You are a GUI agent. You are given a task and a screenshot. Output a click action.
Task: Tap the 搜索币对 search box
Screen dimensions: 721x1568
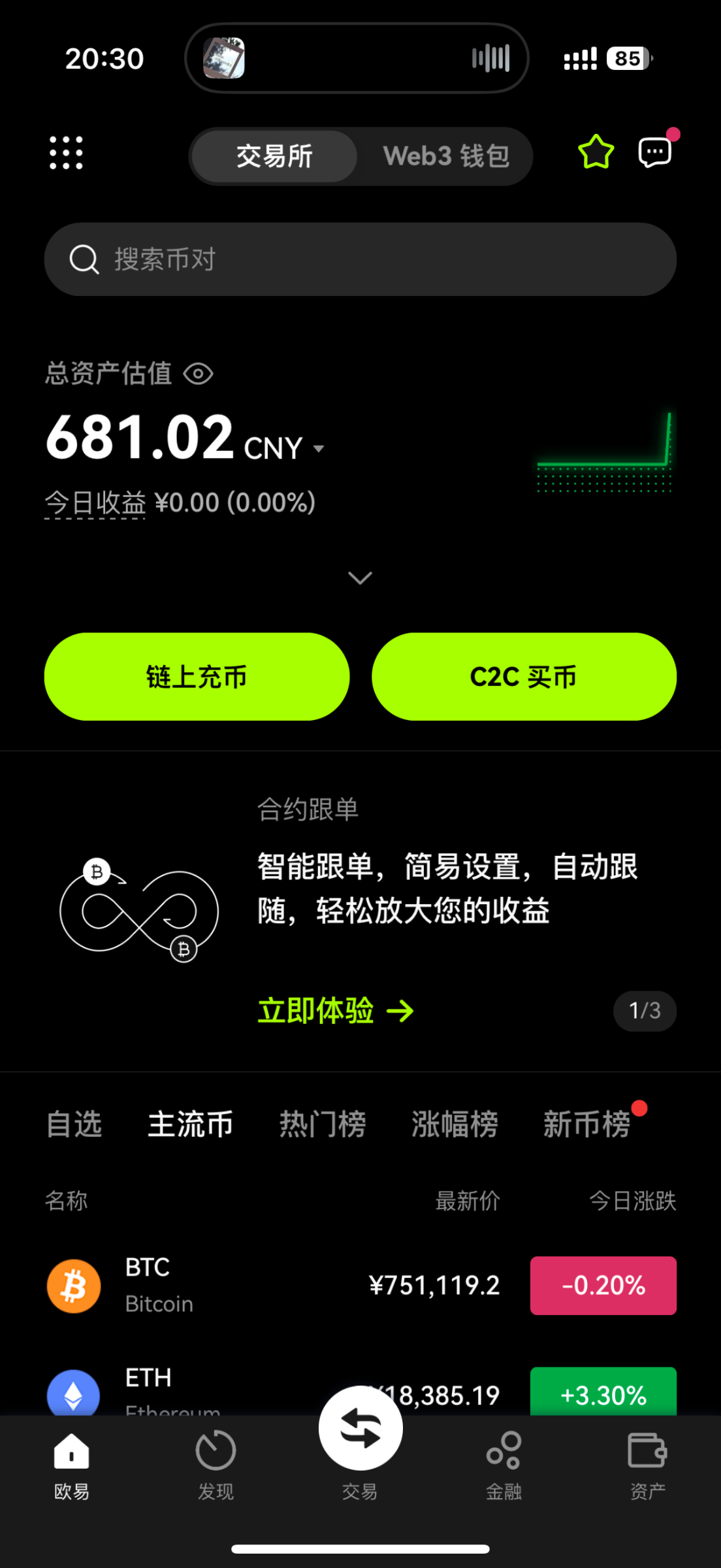point(360,259)
